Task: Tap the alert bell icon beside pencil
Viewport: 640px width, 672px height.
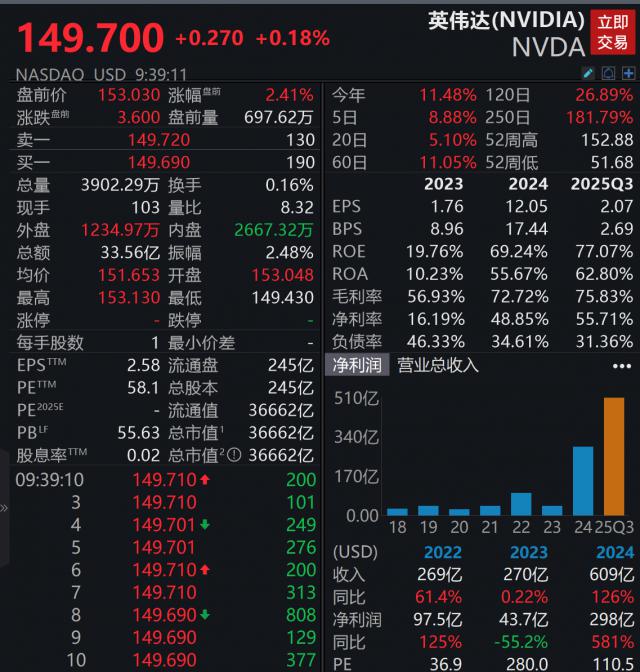Action: point(609,74)
